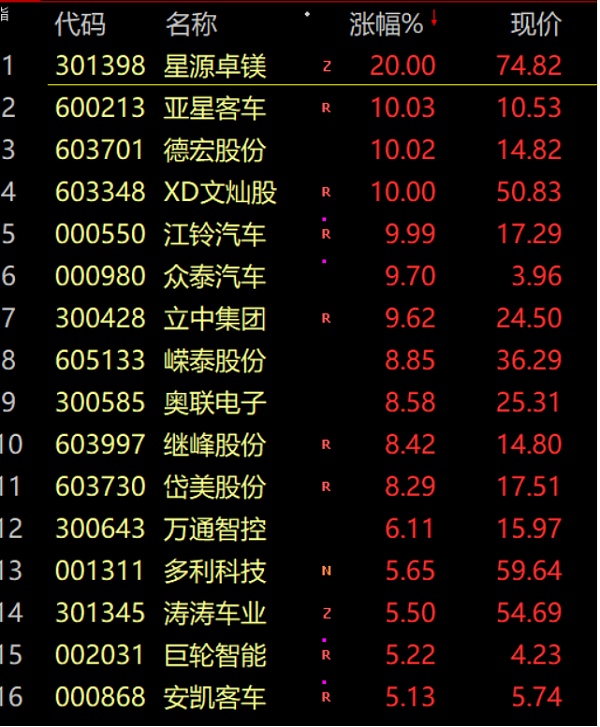Screen dimensions: 600x727
Task: Open stock 江铃汽车 000550
Action: [x=215, y=235]
